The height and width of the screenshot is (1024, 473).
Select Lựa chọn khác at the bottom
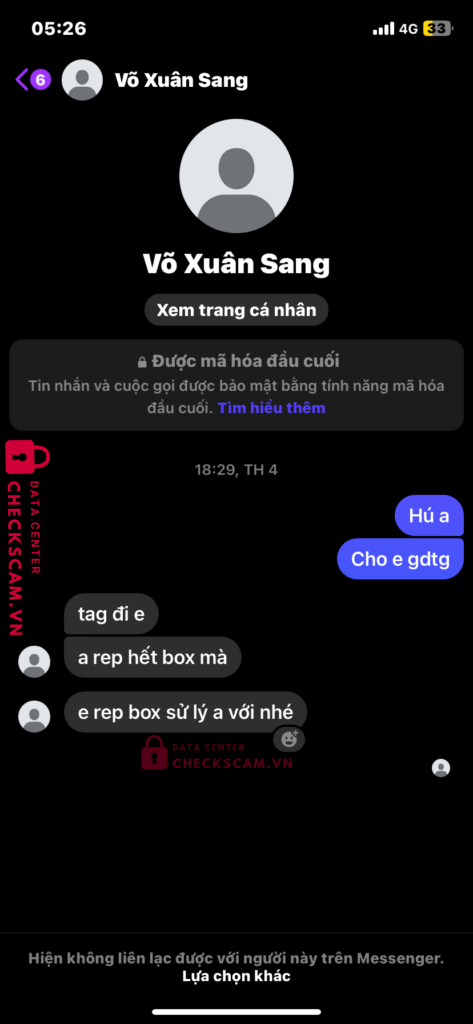tap(236, 977)
